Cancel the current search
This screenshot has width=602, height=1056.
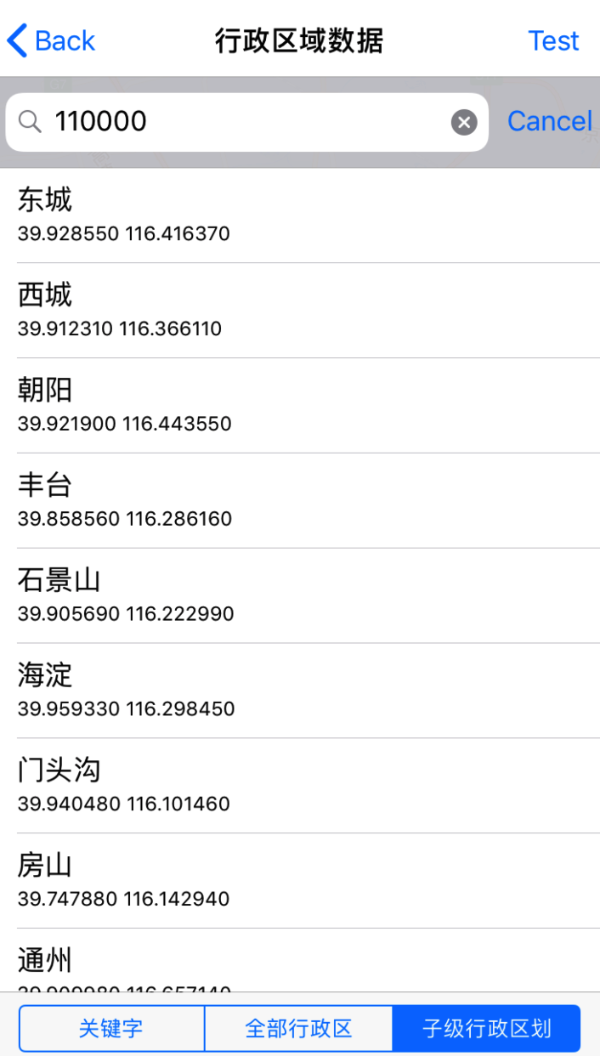[x=549, y=122]
